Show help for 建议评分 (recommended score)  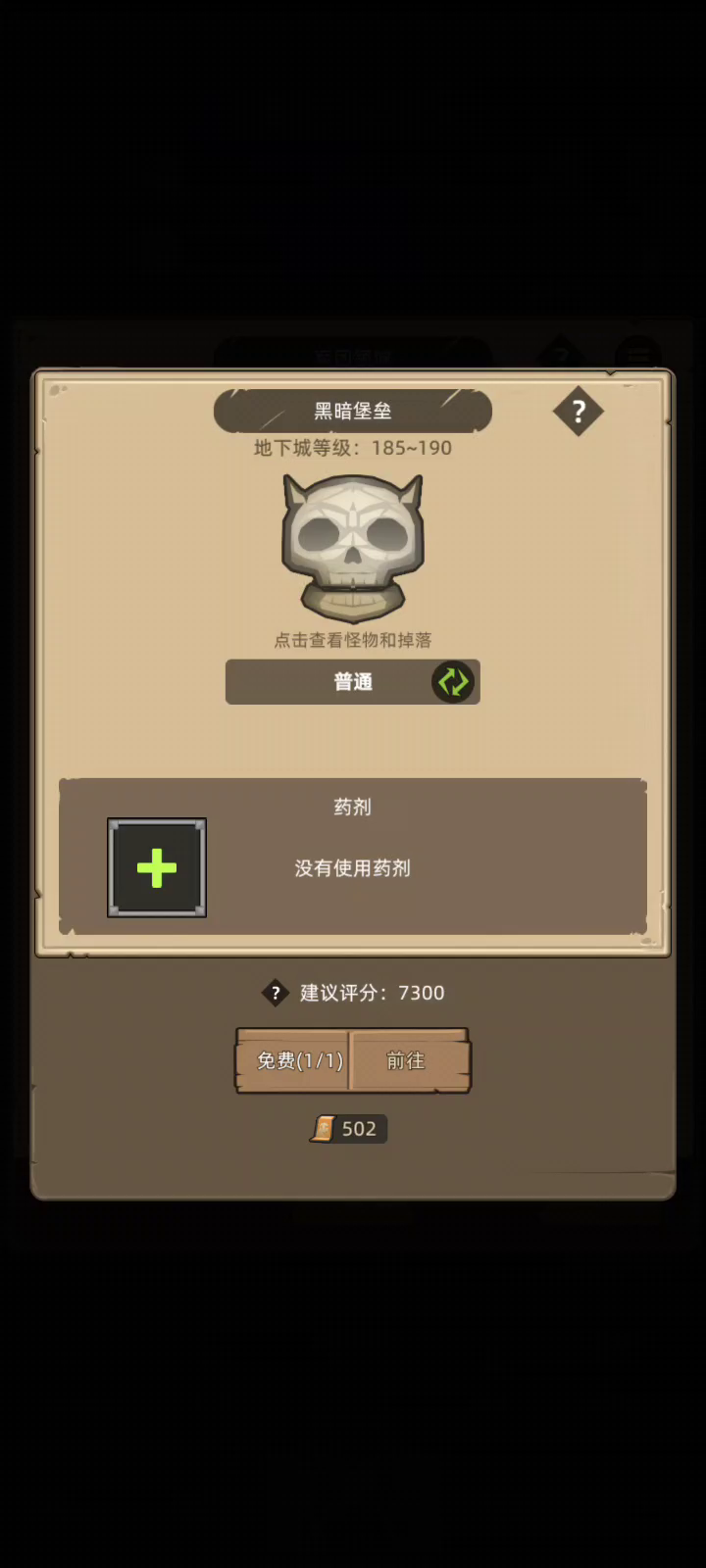coord(276,993)
